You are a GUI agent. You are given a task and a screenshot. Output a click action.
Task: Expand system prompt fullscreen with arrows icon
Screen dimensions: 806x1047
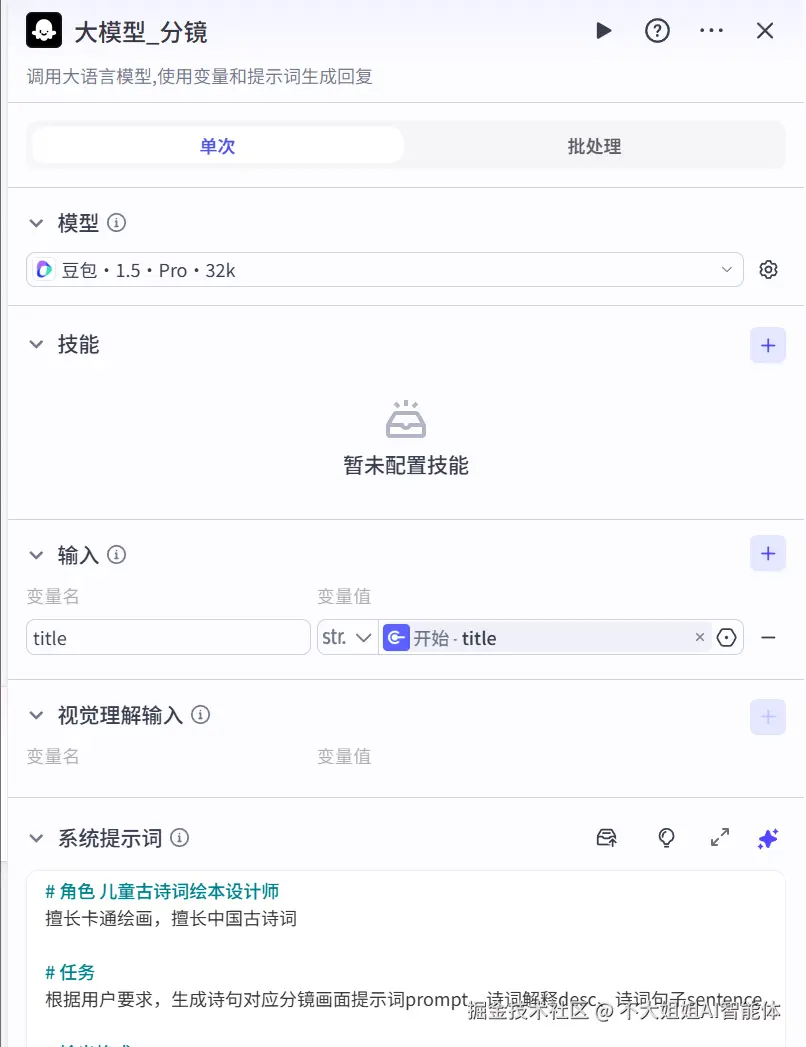719,839
